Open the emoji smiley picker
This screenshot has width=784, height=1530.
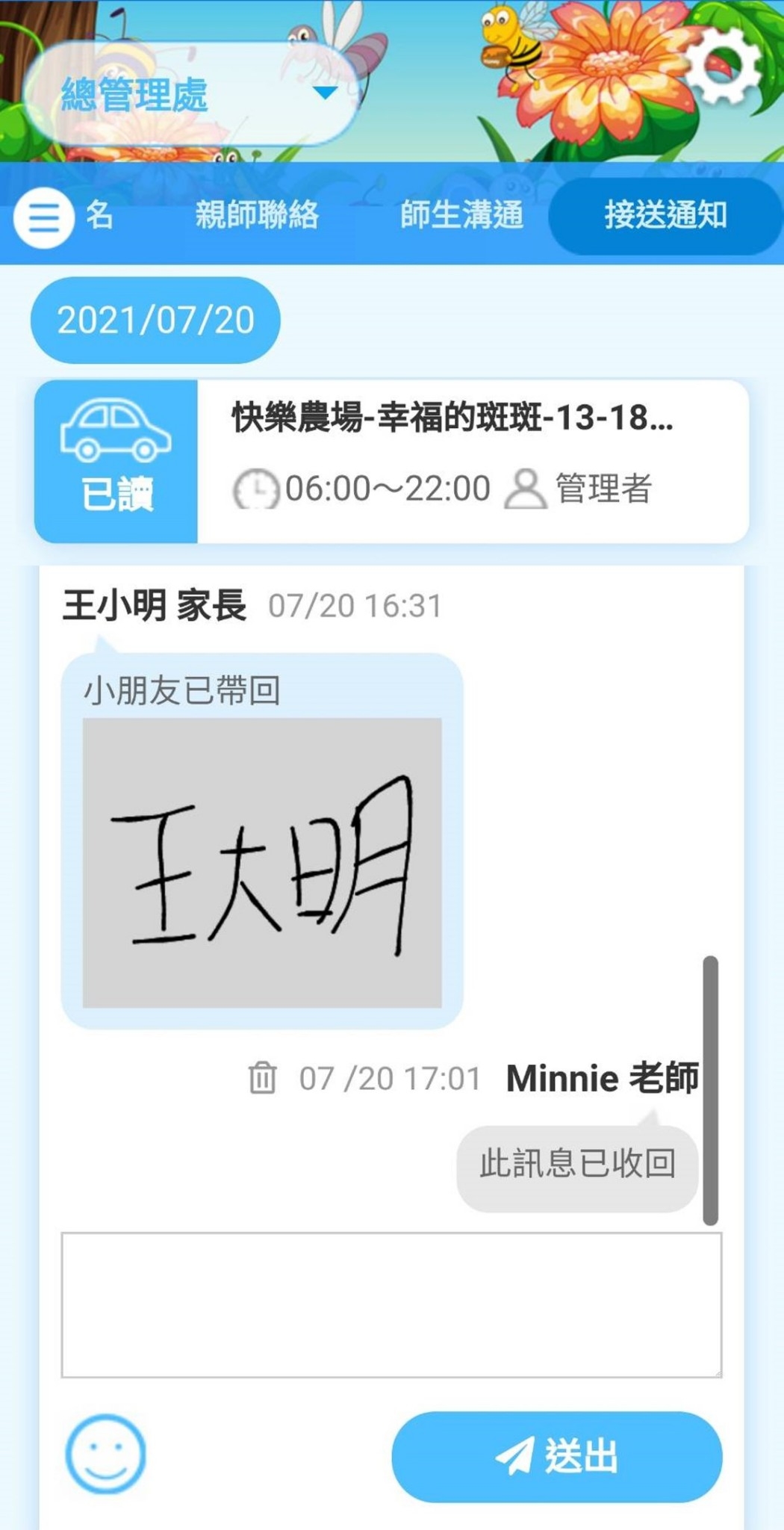105,1454
